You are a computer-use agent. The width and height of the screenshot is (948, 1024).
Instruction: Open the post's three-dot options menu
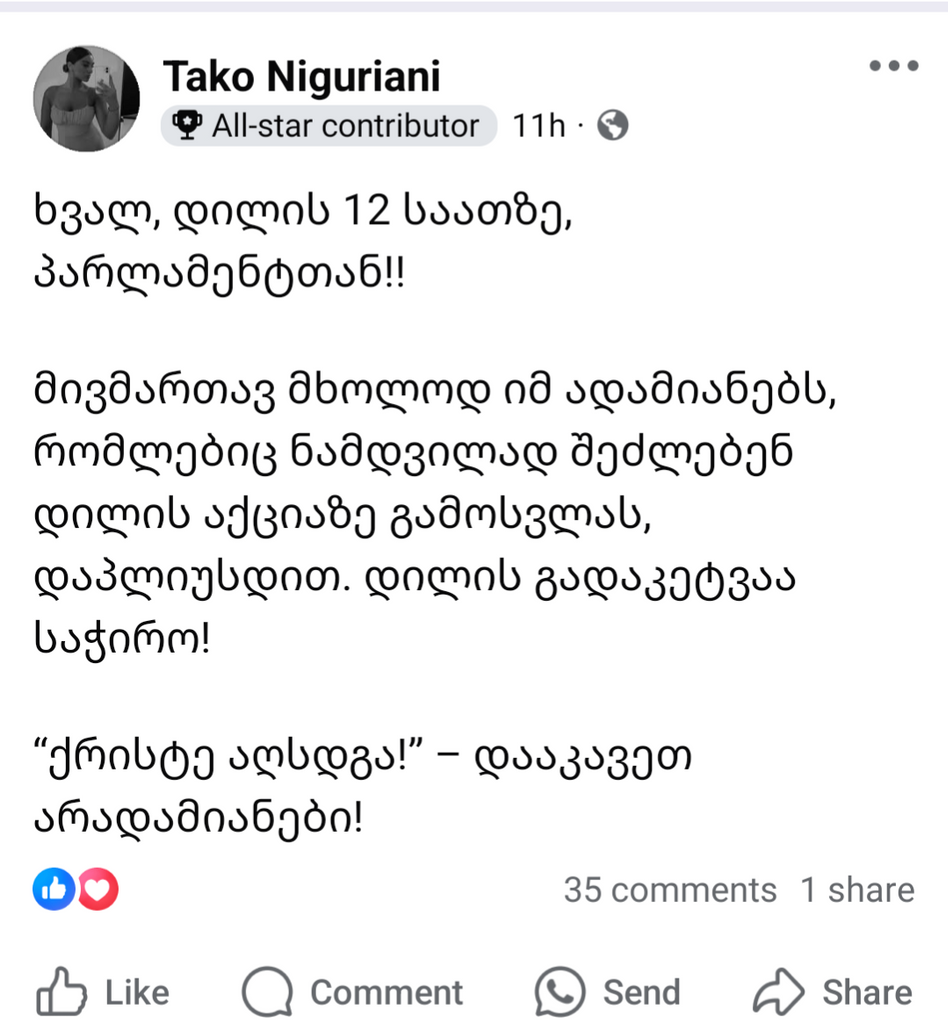[x=893, y=66]
